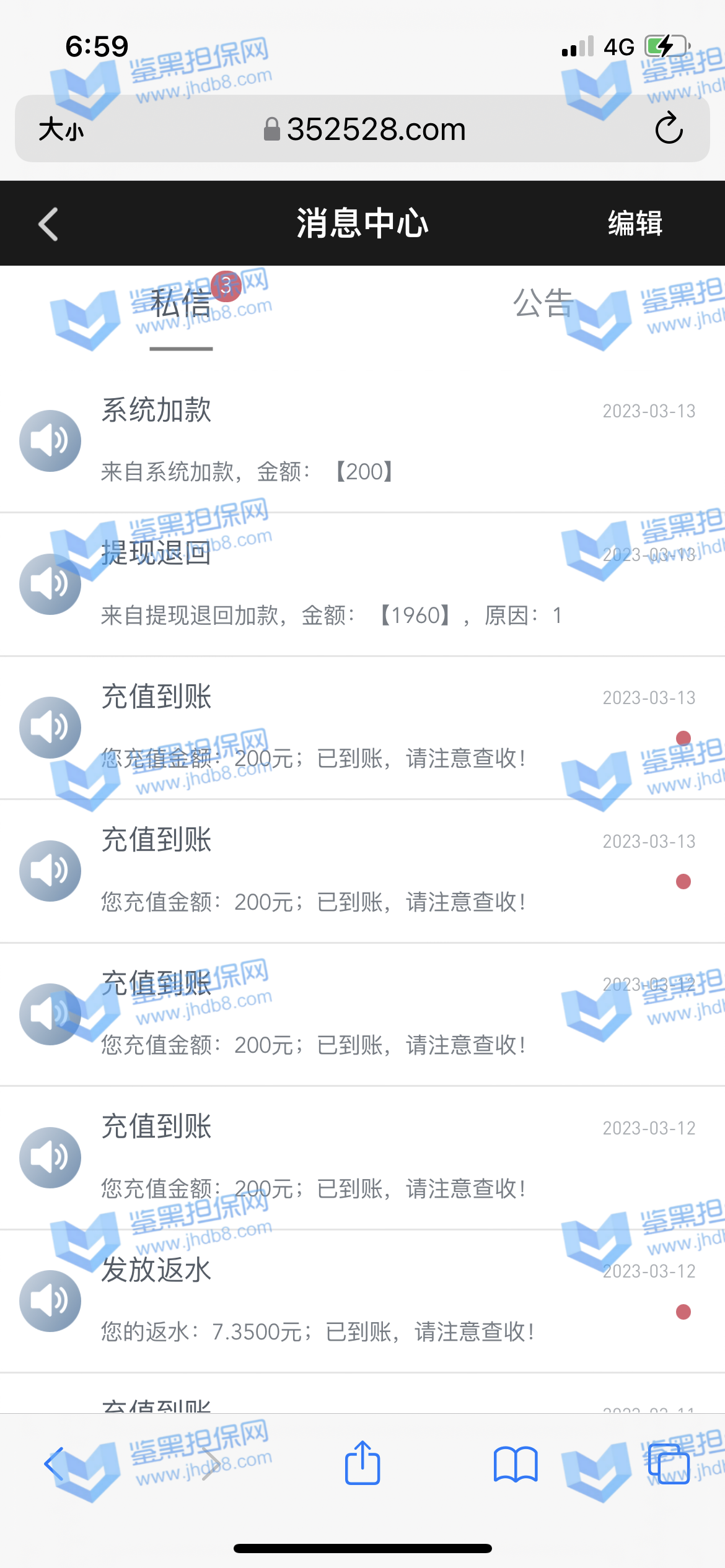Tap the 编辑 button
The image size is (725, 1568).
[635, 224]
